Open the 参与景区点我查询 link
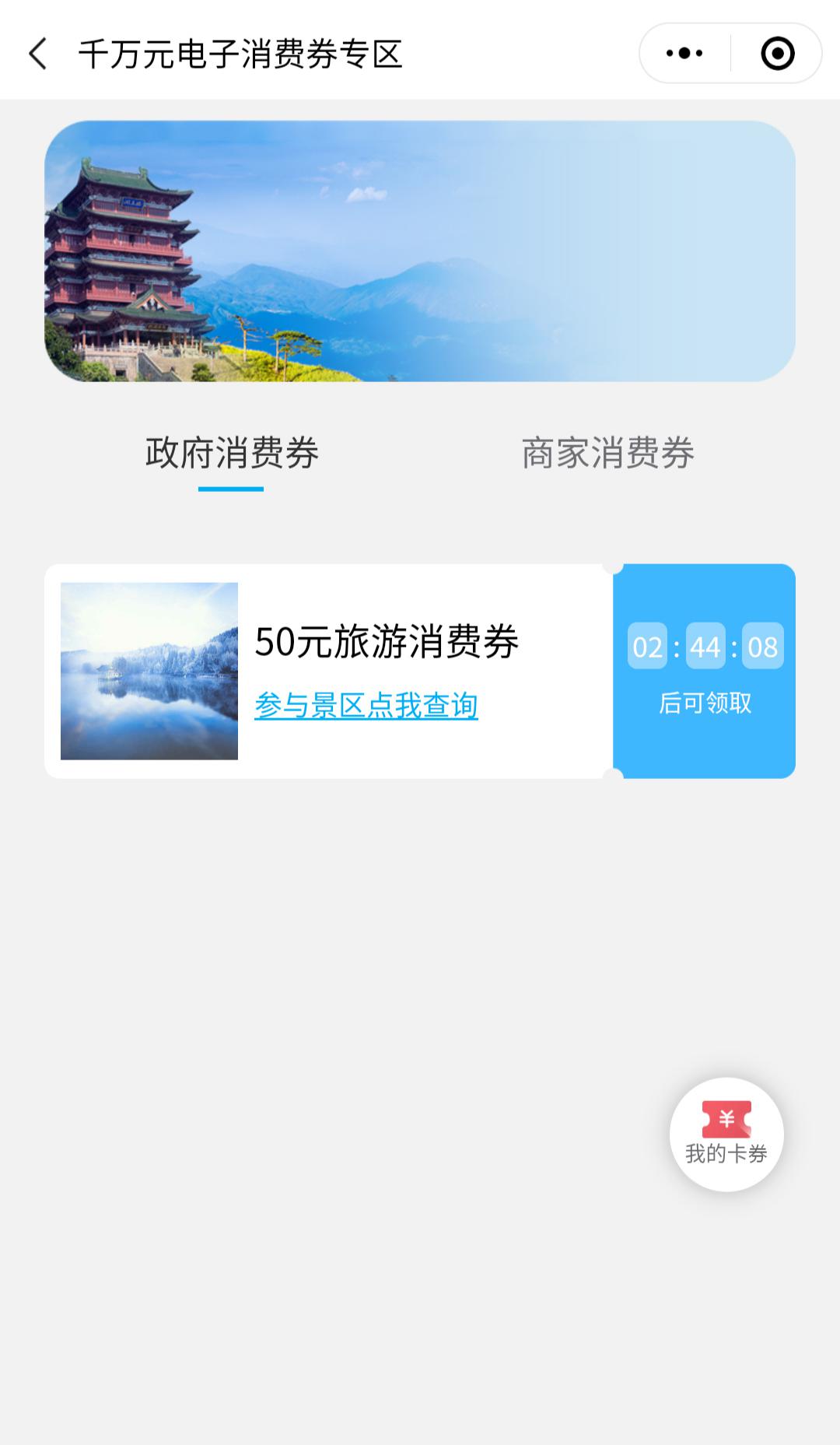840x1445 pixels. (x=366, y=706)
